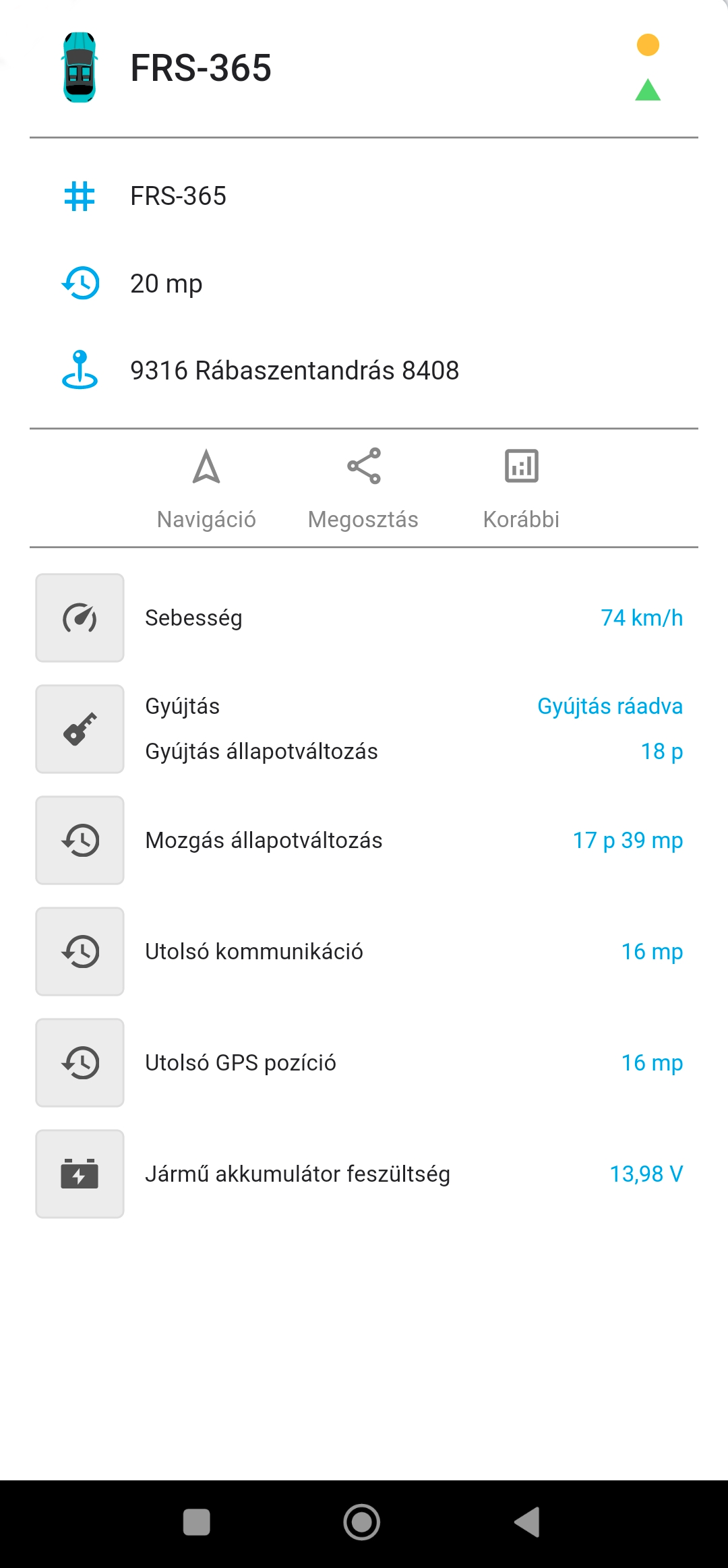Viewport: 728px width, 1568px height.
Task: Open Navigáció for vehicle FRS-365
Action: pos(206,487)
